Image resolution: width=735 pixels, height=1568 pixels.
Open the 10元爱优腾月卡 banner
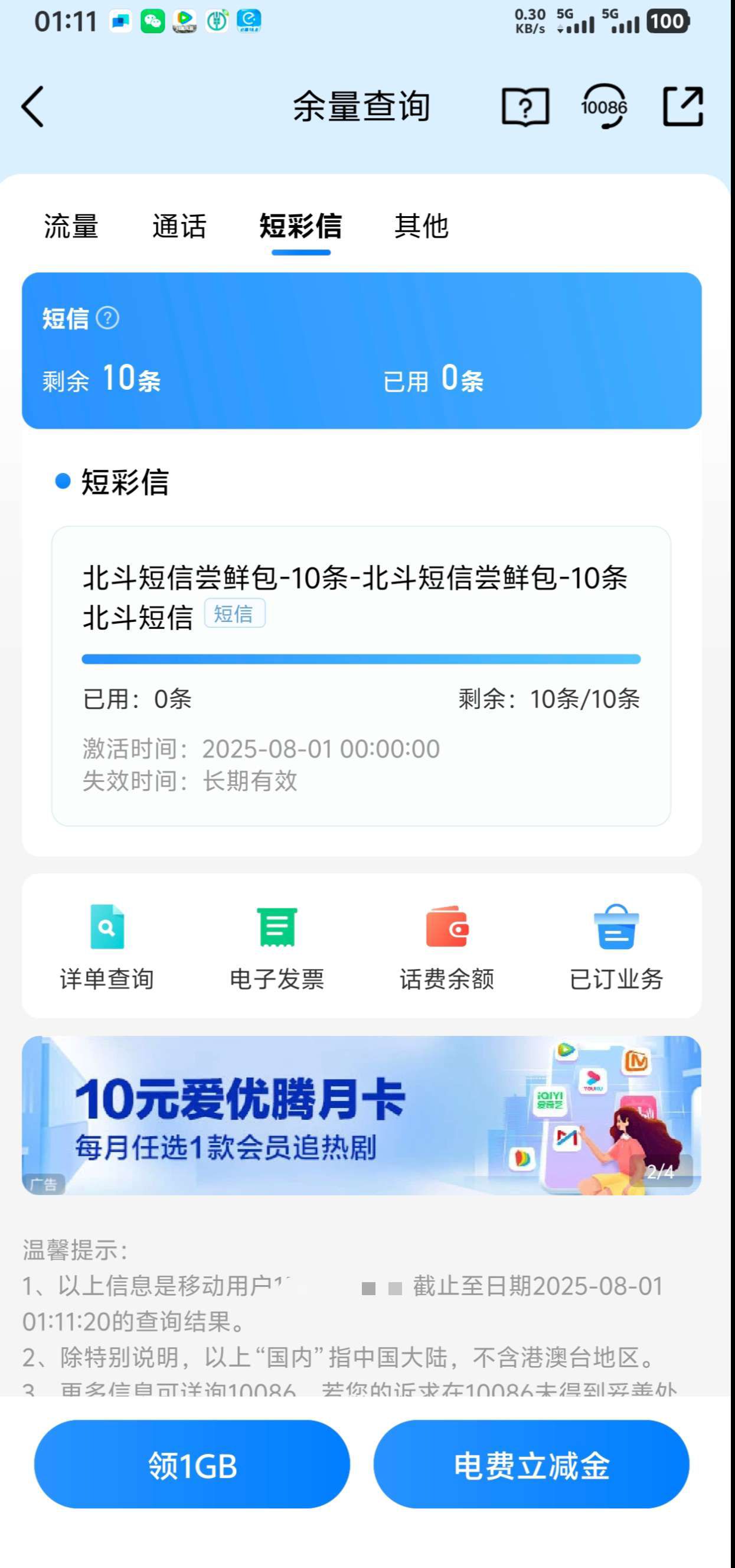[361, 1115]
